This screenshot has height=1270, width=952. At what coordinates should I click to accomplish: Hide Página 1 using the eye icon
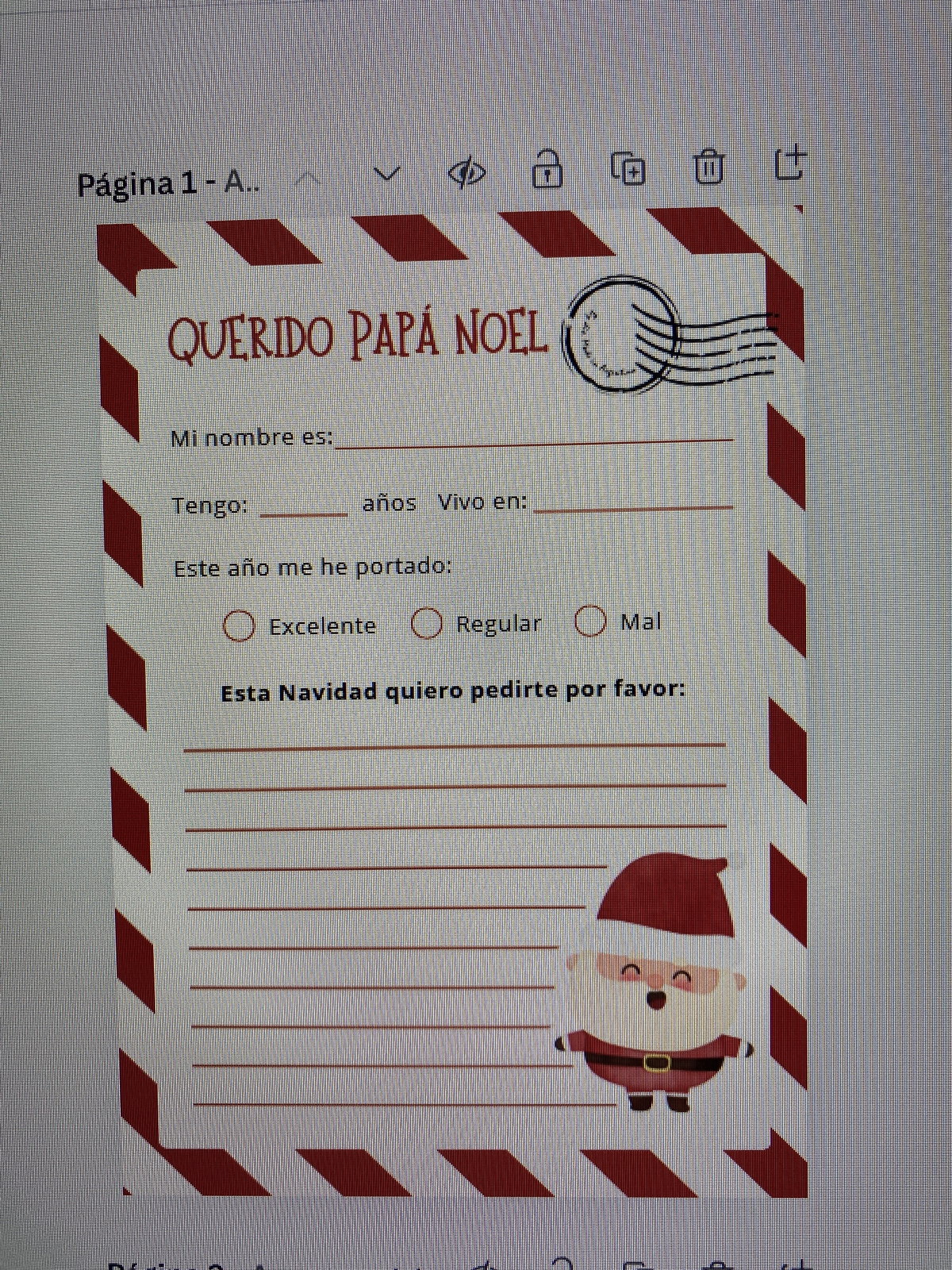click(x=467, y=172)
